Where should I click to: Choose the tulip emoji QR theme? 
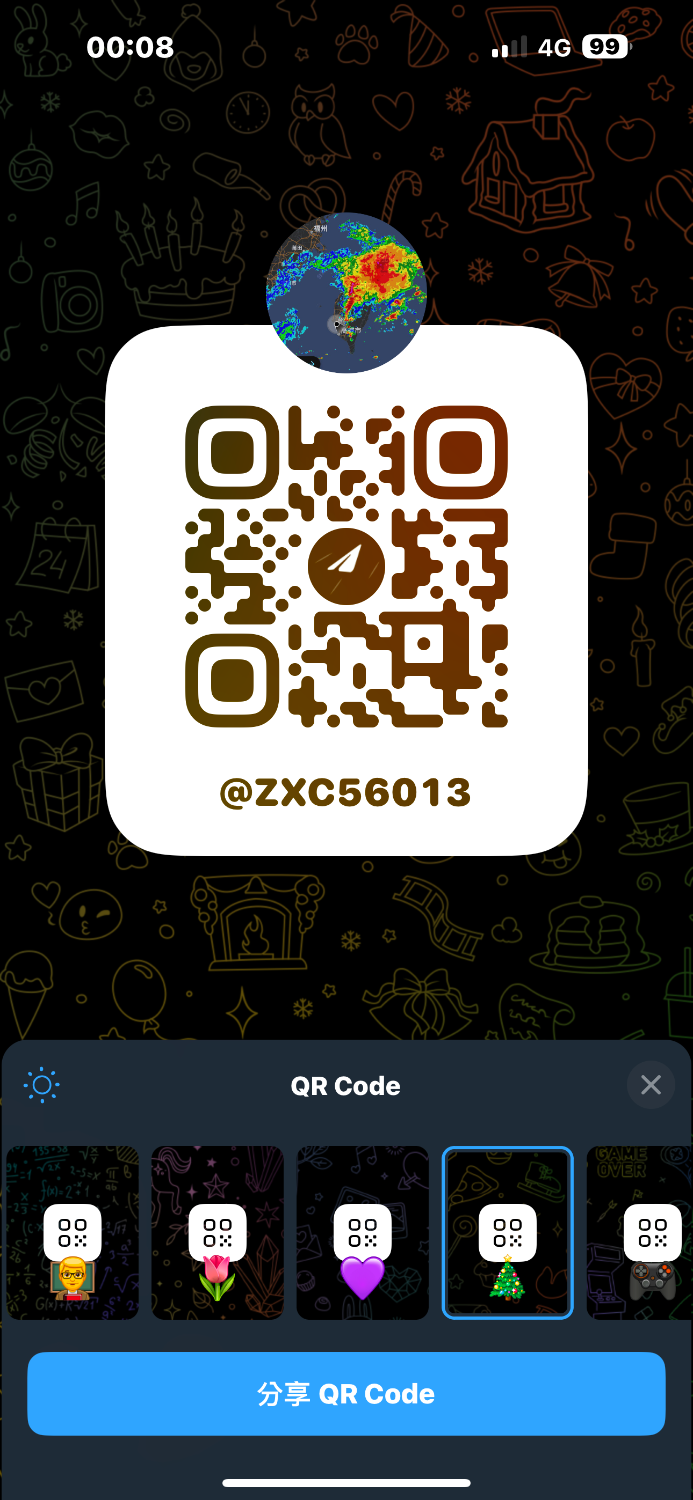click(217, 1233)
